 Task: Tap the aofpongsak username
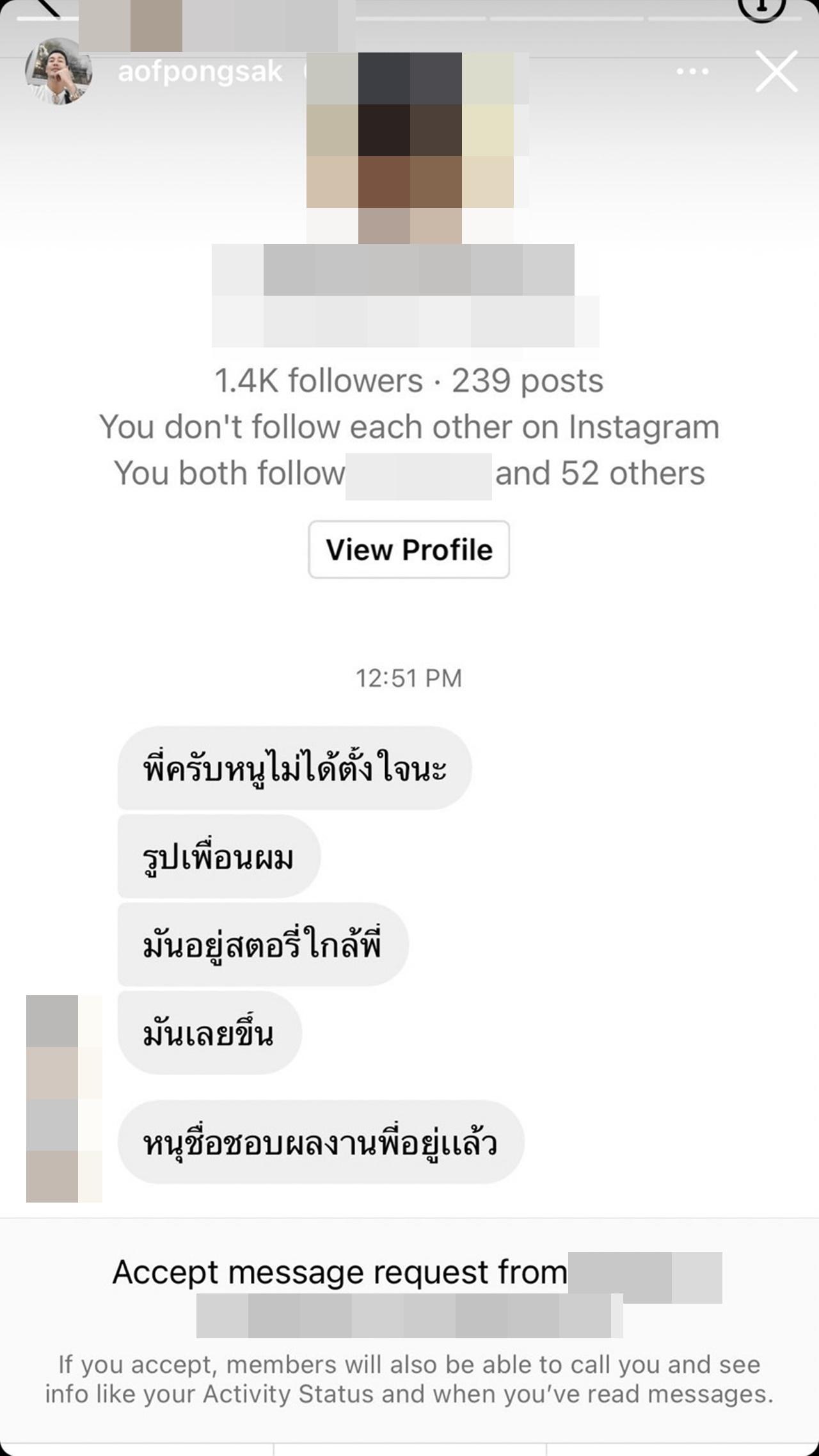point(200,72)
